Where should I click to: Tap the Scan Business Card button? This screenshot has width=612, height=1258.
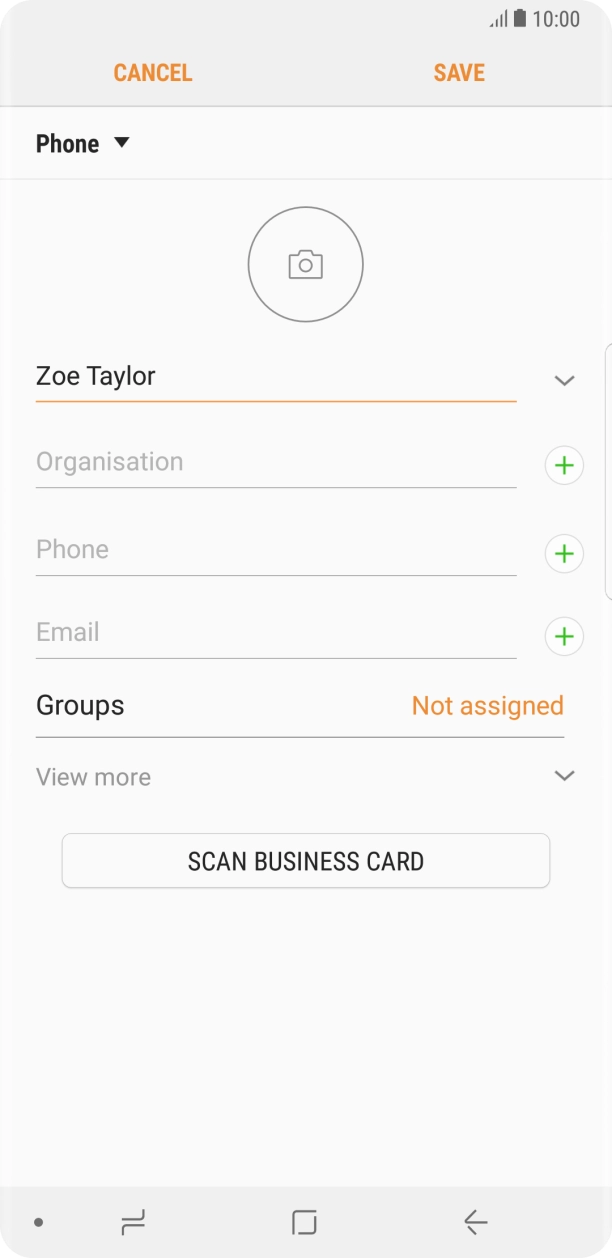click(x=306, y=861)
